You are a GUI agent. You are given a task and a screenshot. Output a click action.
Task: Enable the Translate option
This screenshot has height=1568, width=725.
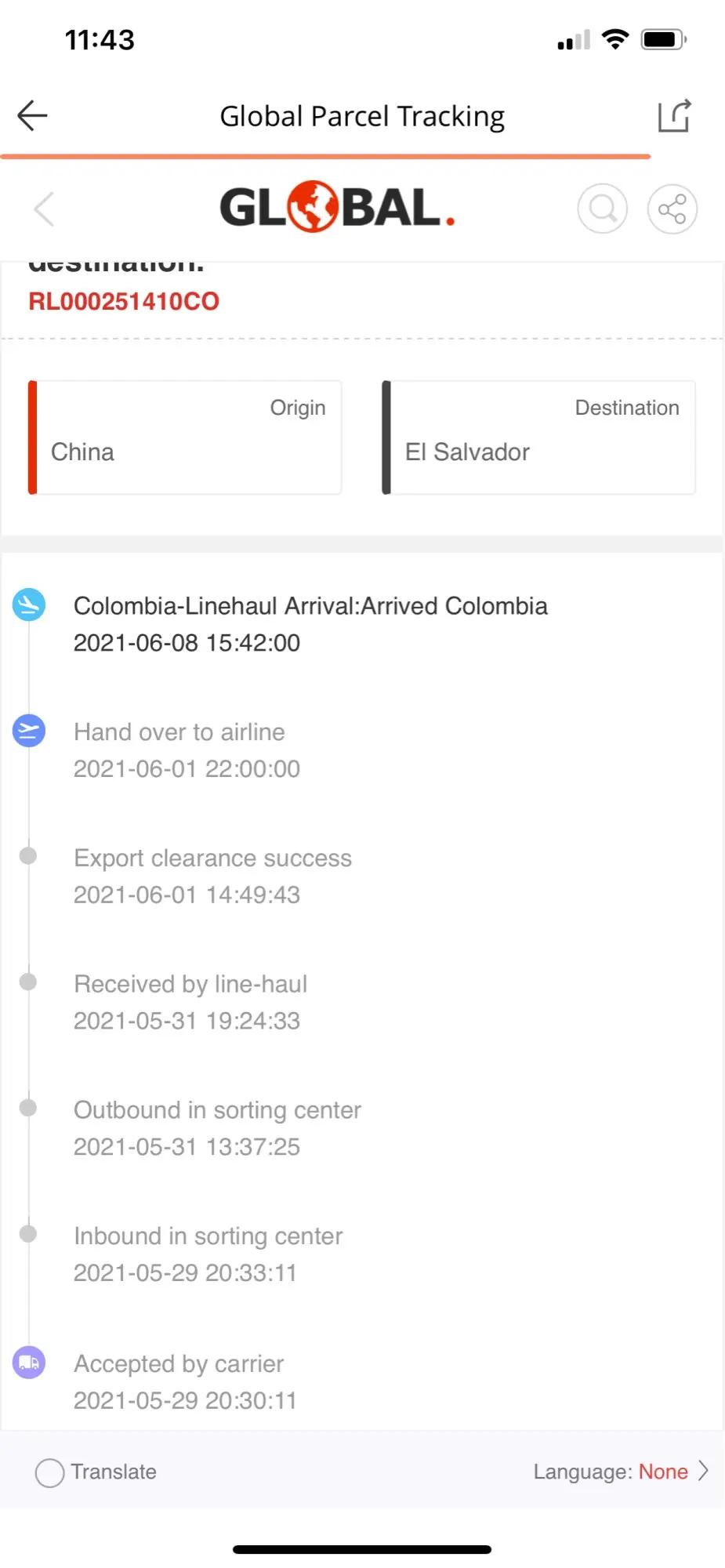(x=50, y=1472)
